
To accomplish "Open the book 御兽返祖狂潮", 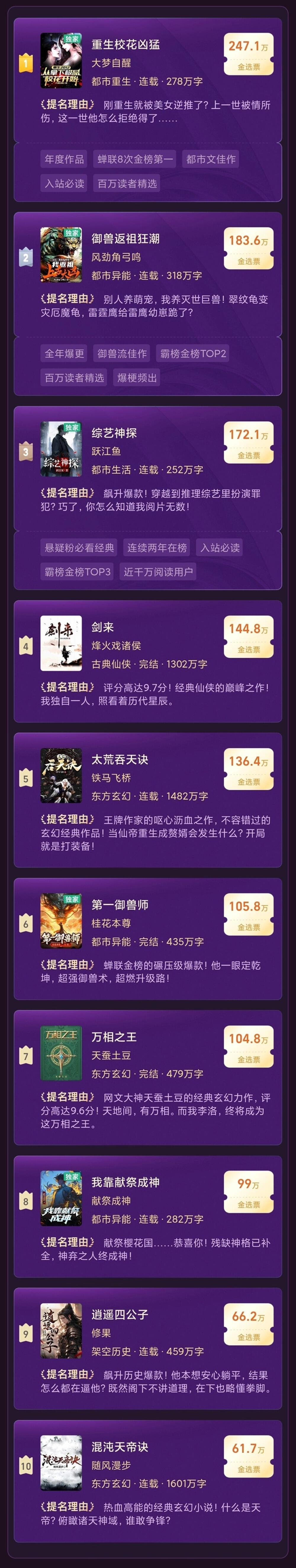I will [125, 239].
